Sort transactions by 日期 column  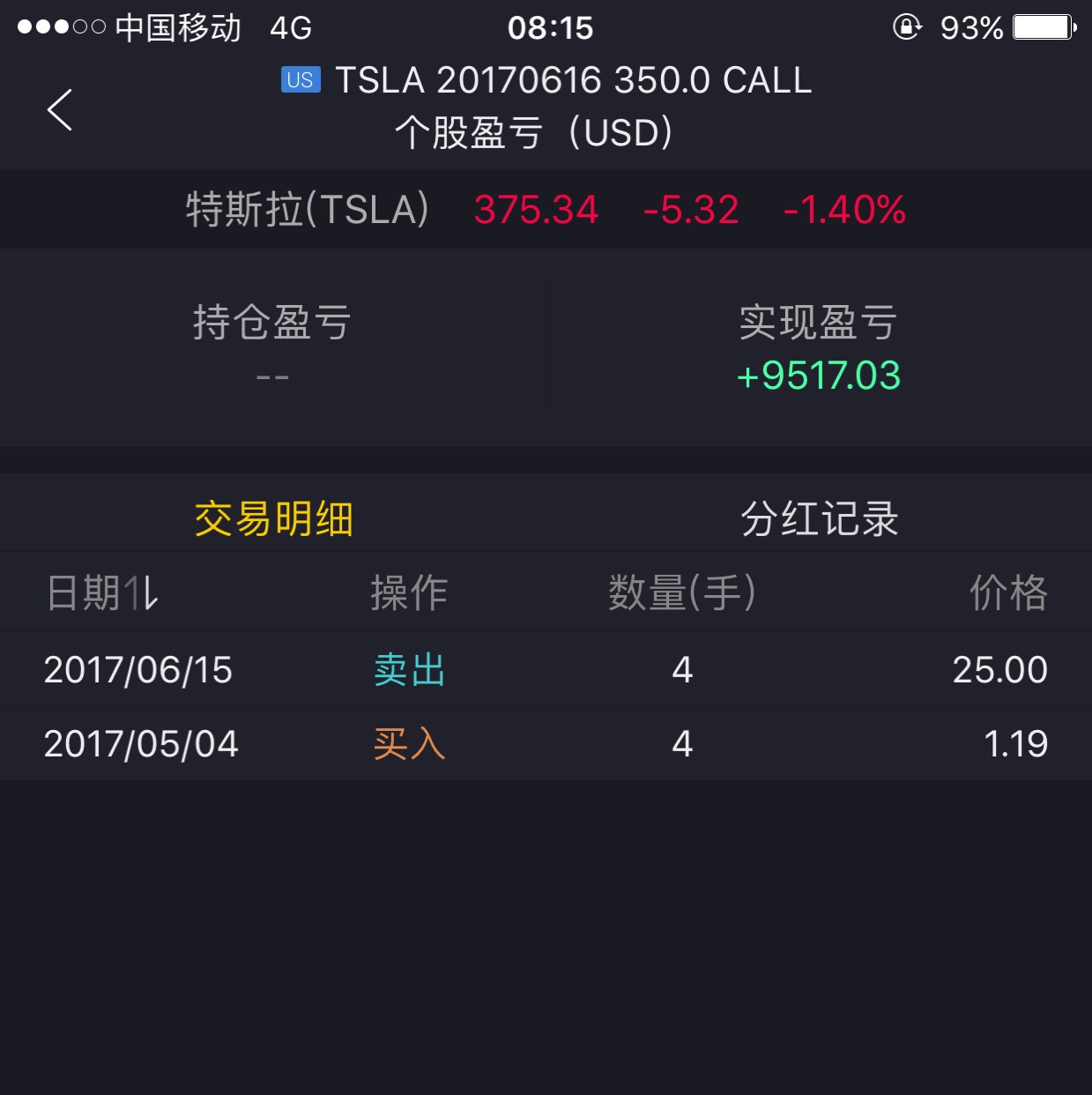pos(102,592)
